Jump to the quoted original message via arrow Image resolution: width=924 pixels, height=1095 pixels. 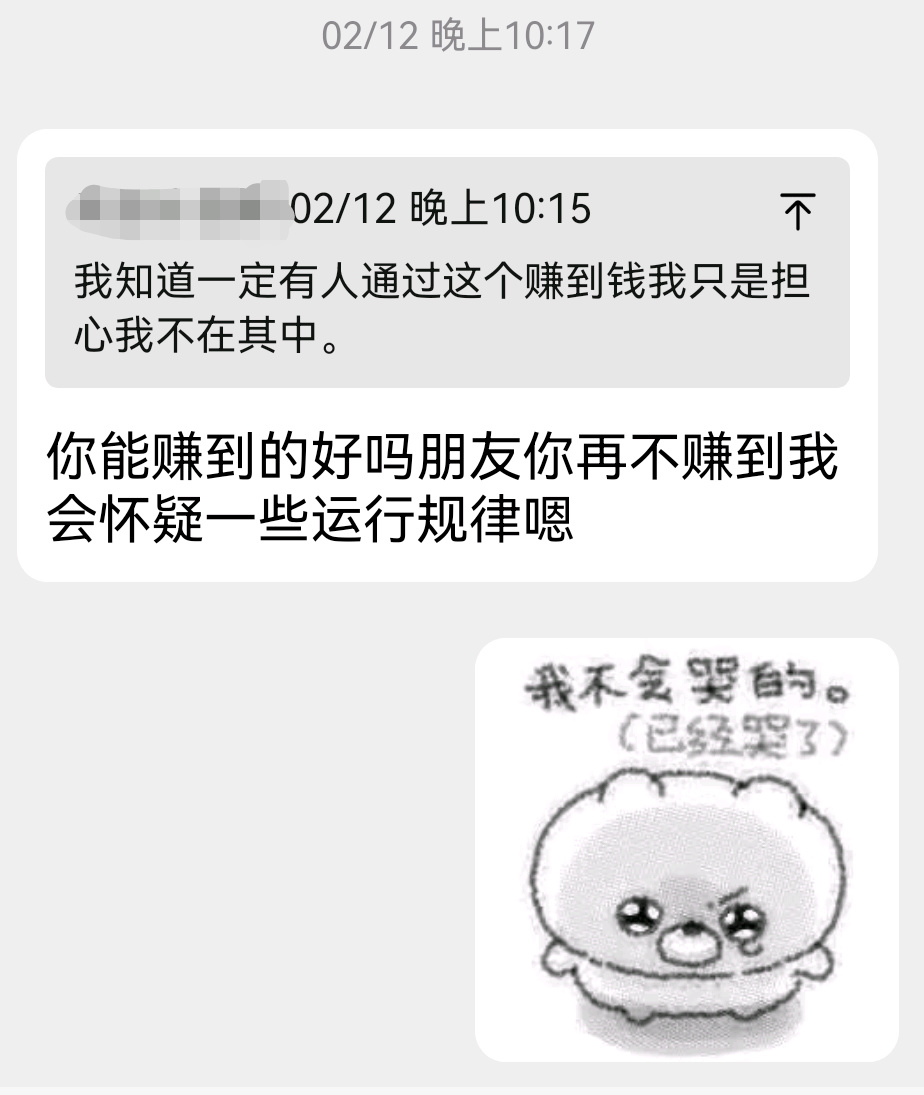tap(797, 212)
